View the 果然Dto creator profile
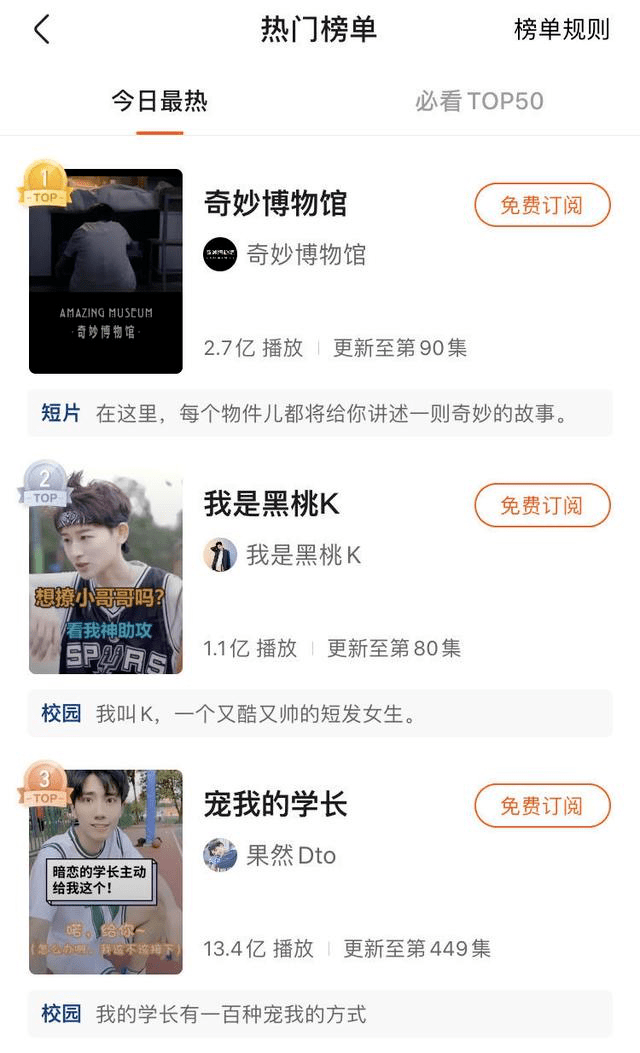 point(270,855)
